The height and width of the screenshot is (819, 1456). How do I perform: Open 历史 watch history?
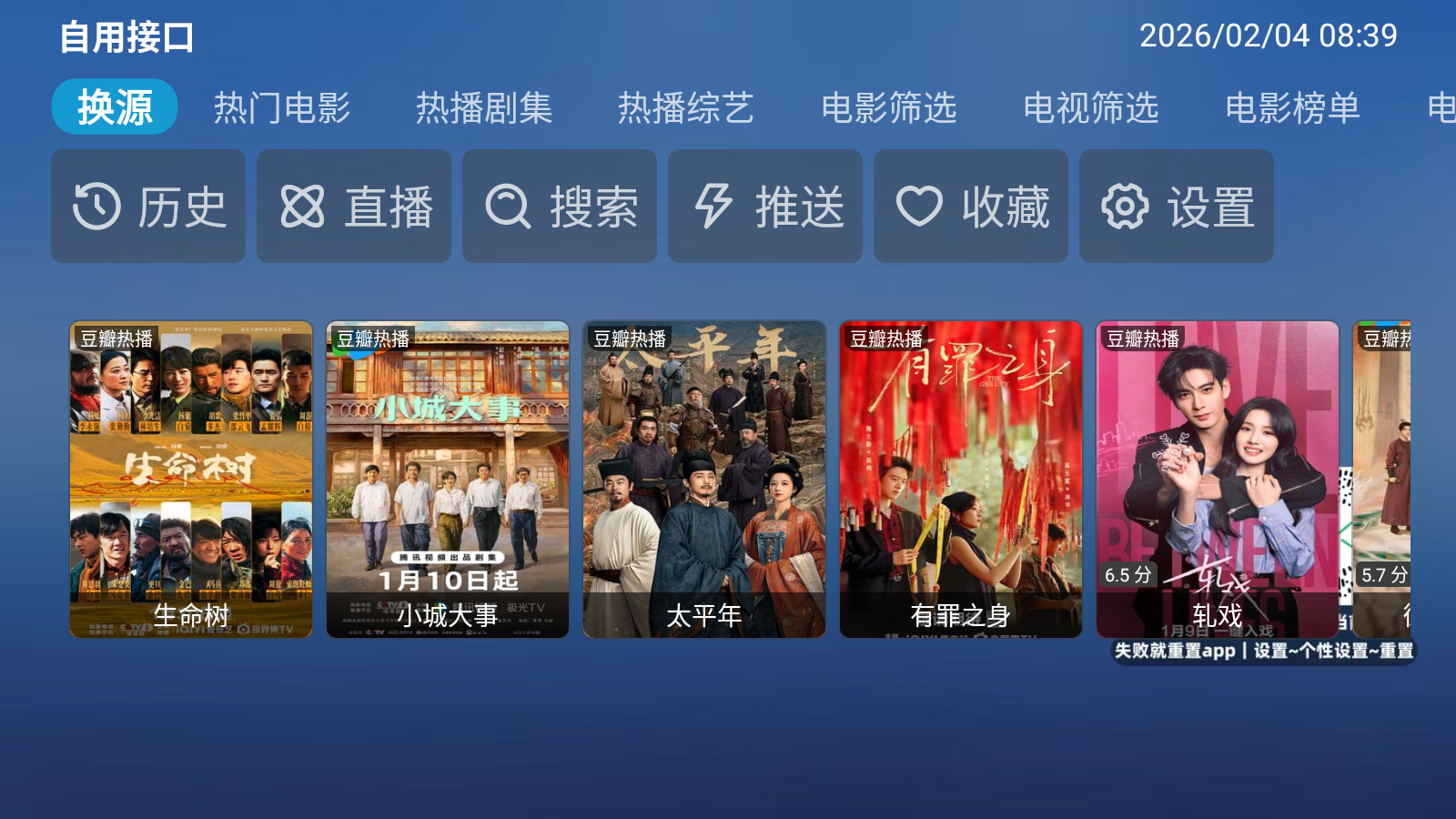tap(148, 207)
